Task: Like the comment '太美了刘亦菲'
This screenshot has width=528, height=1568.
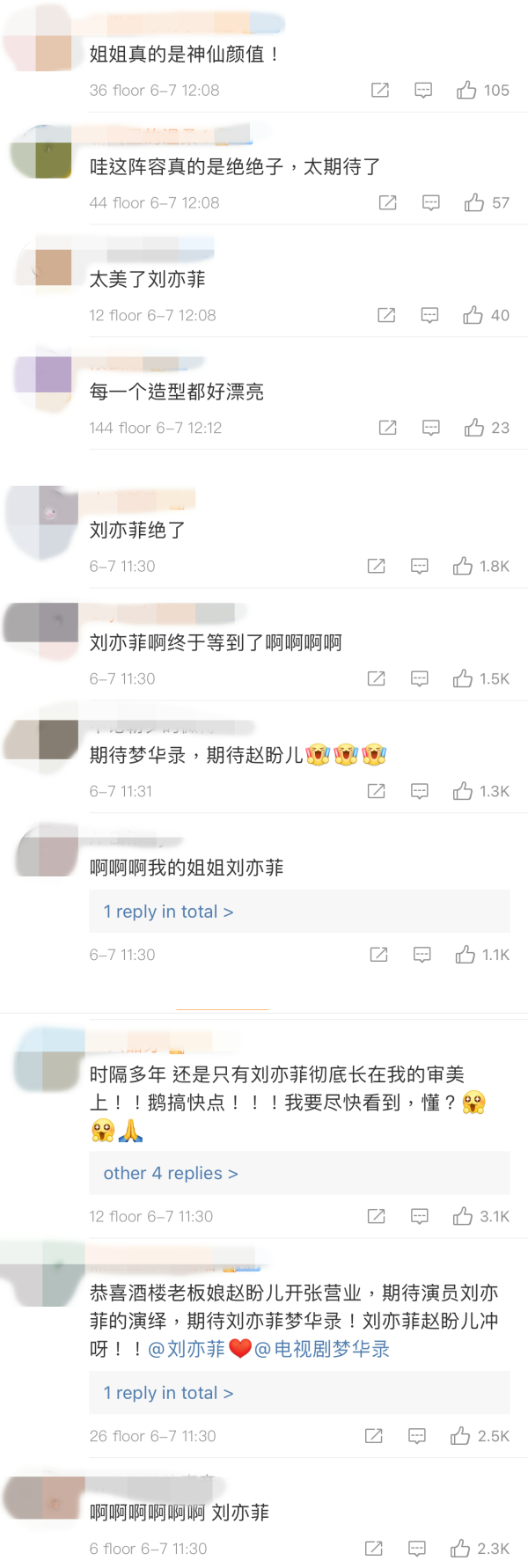Action: [x=473, y=315]
